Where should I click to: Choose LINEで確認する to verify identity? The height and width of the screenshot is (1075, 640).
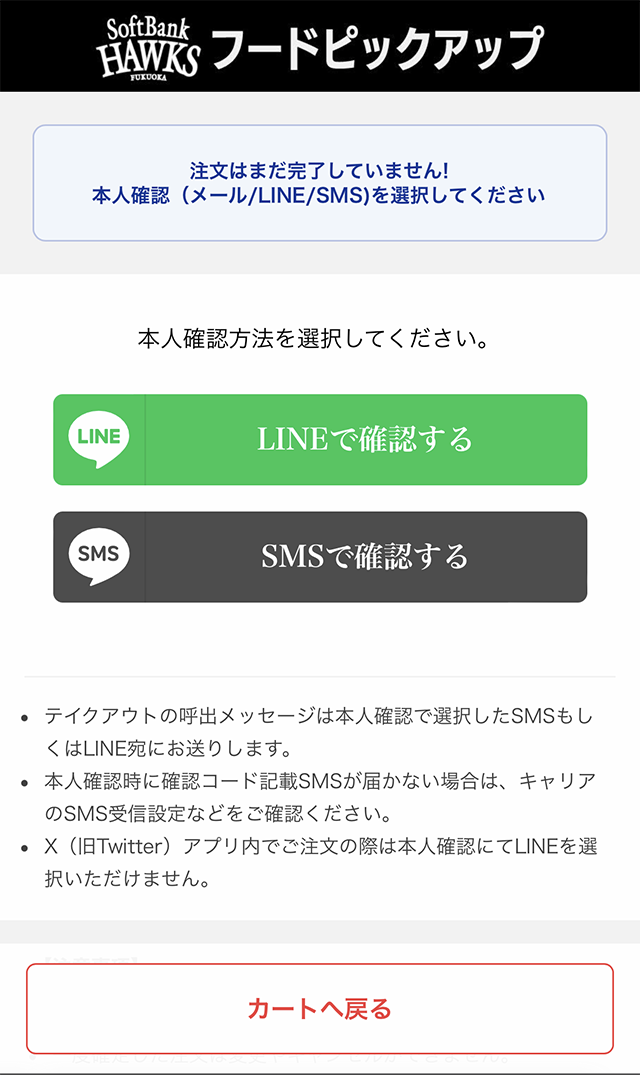pyautogui.click(x=320, y=439)
